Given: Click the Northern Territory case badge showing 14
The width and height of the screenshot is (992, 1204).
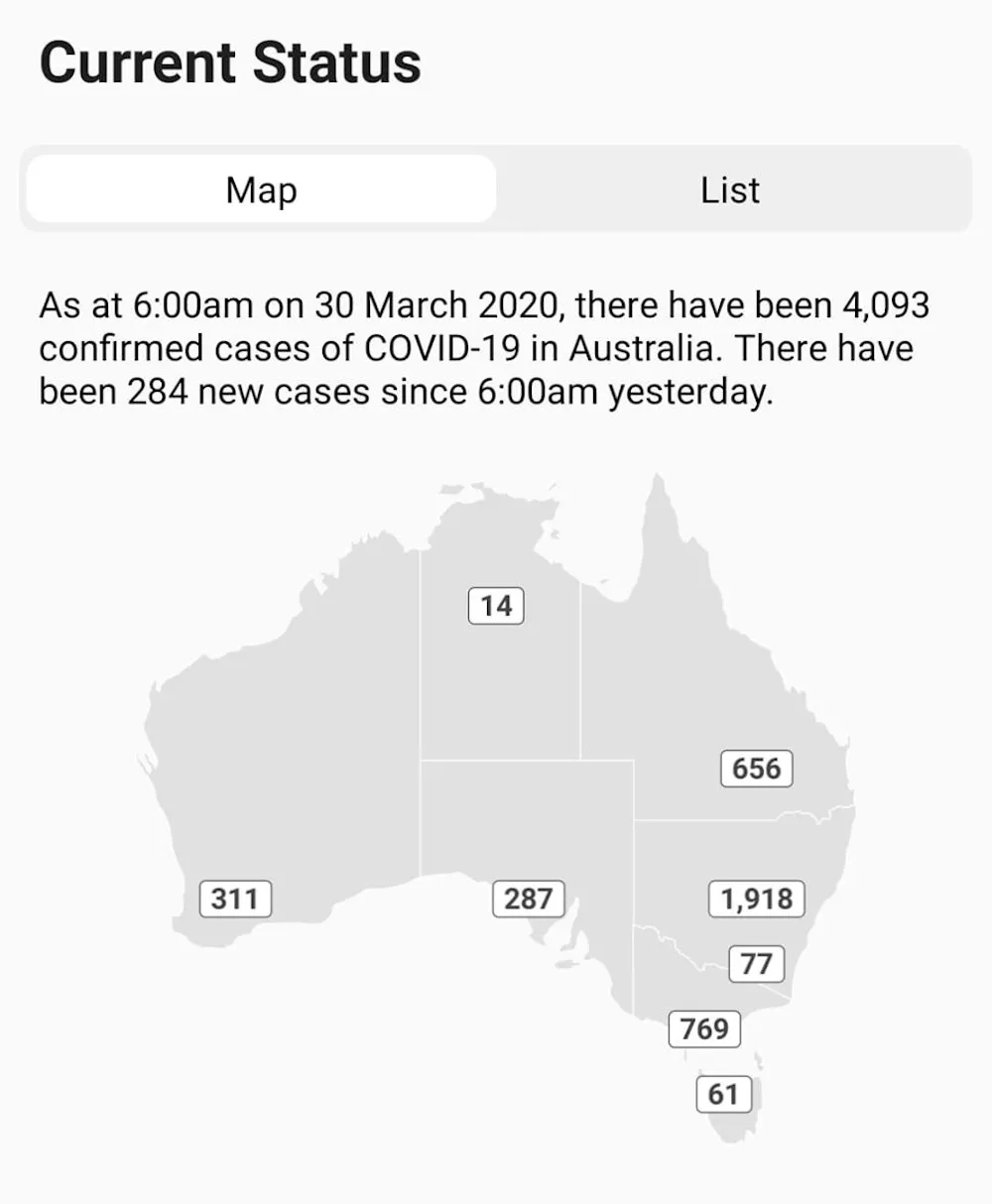Looking at the screenshot, I should [x=494, y=605].
